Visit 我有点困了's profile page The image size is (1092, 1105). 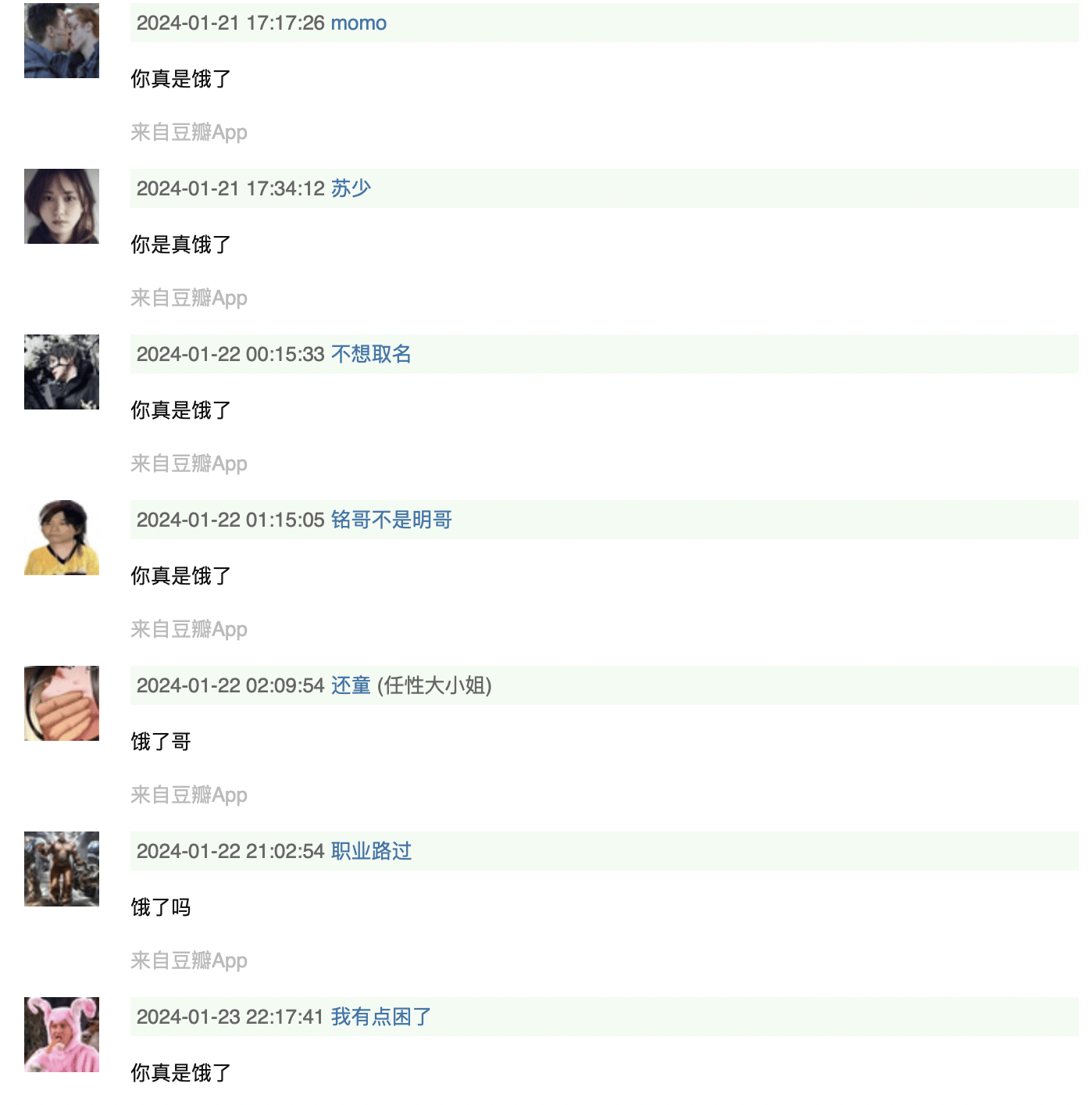381,1017
